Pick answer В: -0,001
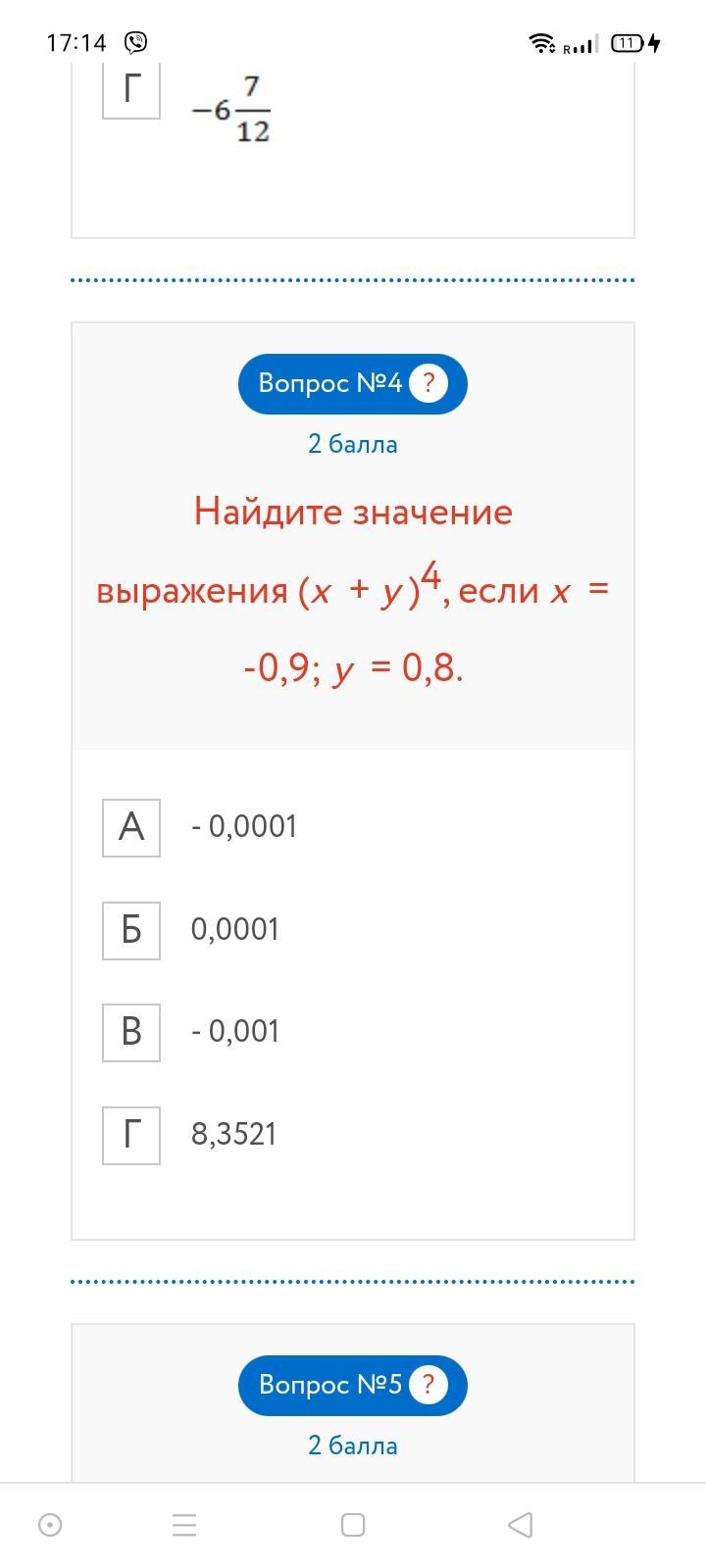706x1568 pixels. [131, 1032]
